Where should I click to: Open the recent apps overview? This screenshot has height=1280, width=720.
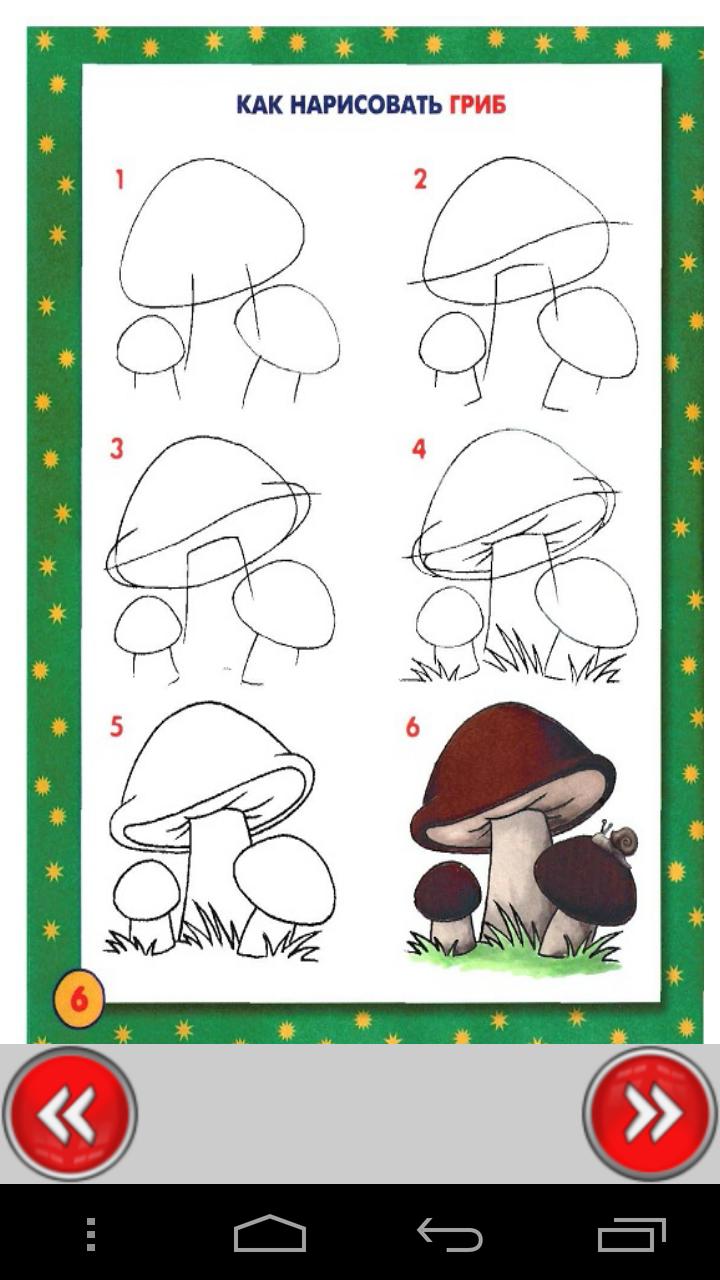click(631, 1235)
